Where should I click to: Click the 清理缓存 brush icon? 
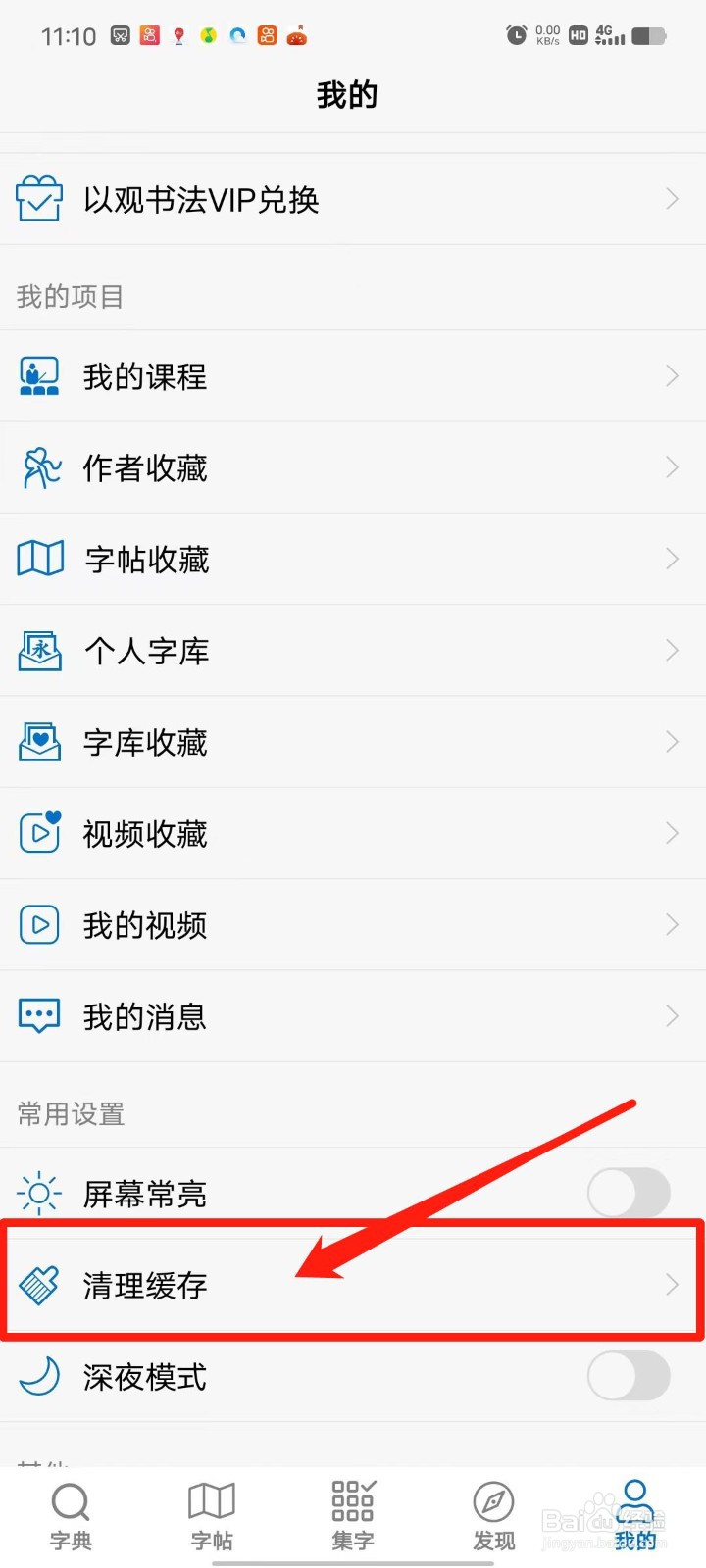click(x=39, y=1285)
